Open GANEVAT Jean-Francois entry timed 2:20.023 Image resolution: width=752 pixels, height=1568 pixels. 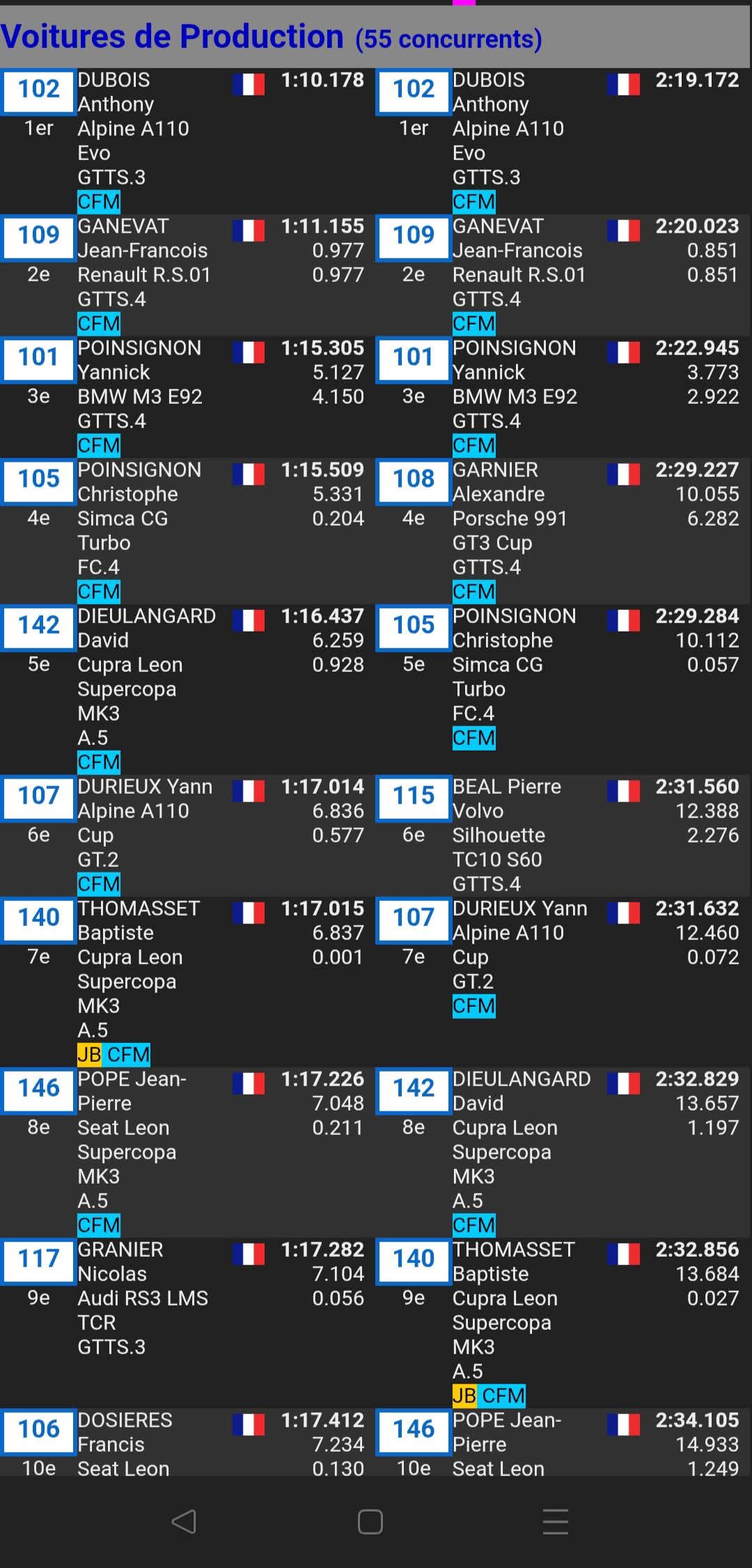[563, 274]
